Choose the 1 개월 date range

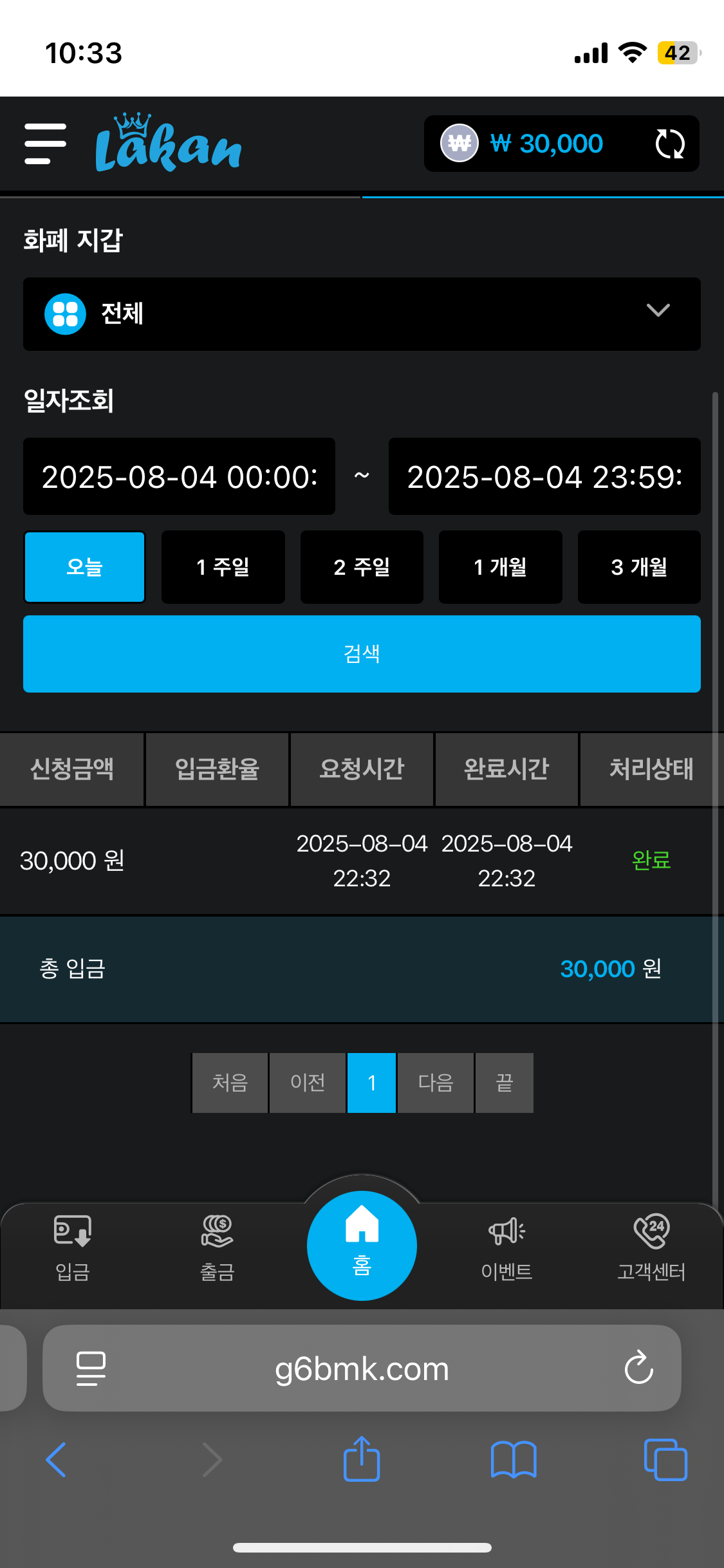click(x=500, y=567)
